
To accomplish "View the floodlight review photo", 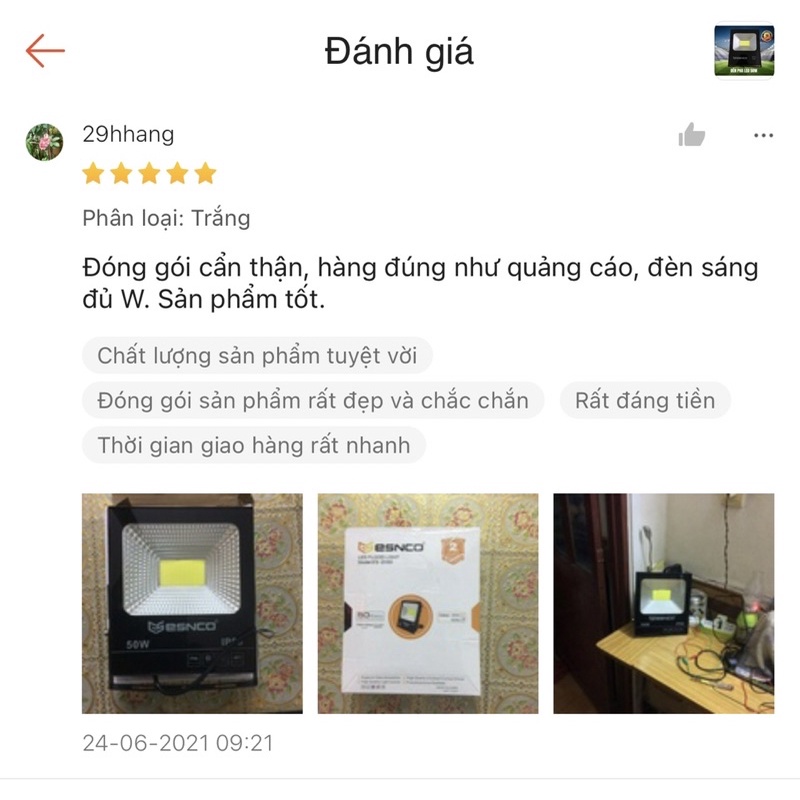I will click(x=192, y=603).
